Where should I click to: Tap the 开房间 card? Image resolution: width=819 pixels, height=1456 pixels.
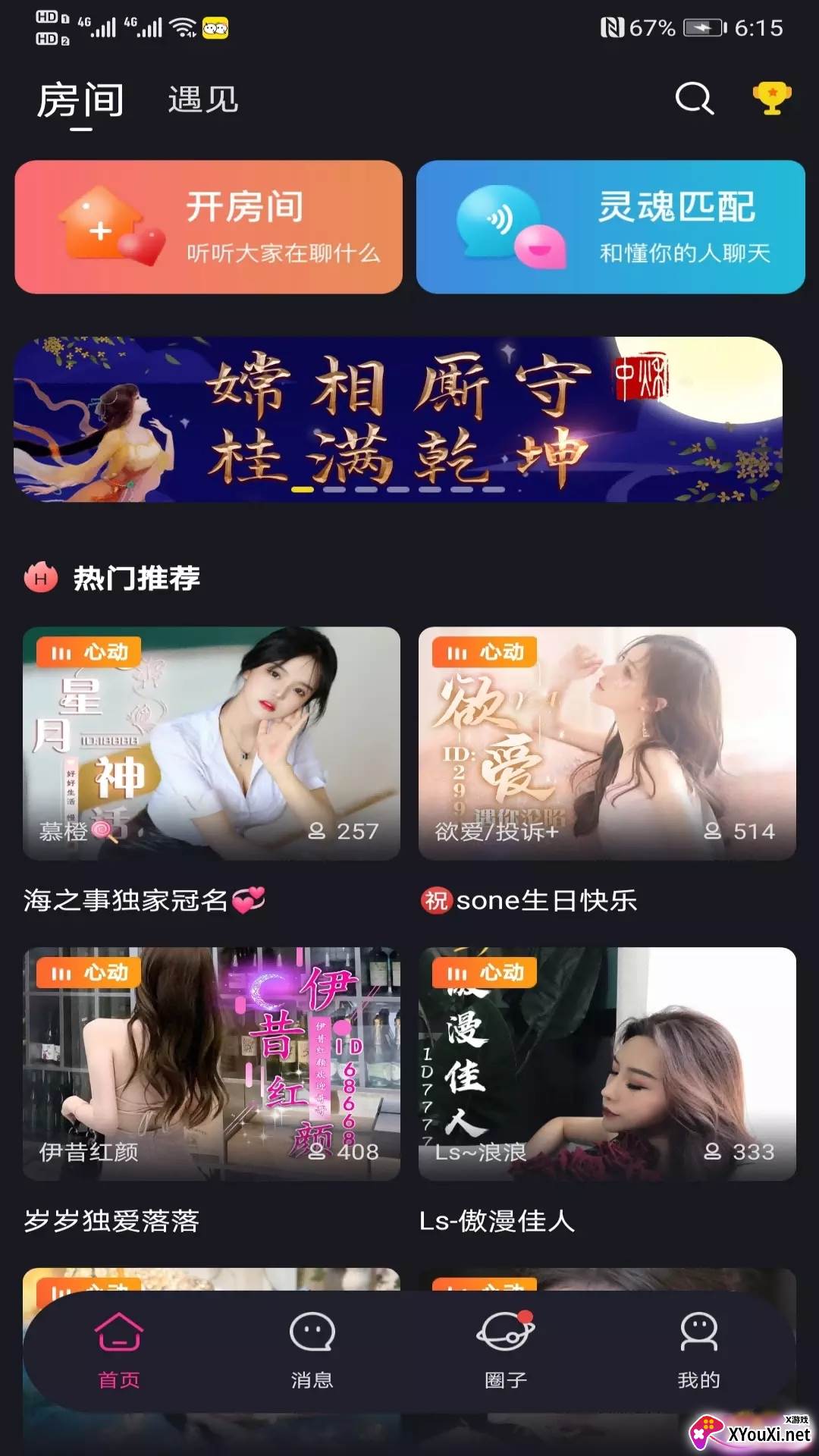(x=209, y=227)
